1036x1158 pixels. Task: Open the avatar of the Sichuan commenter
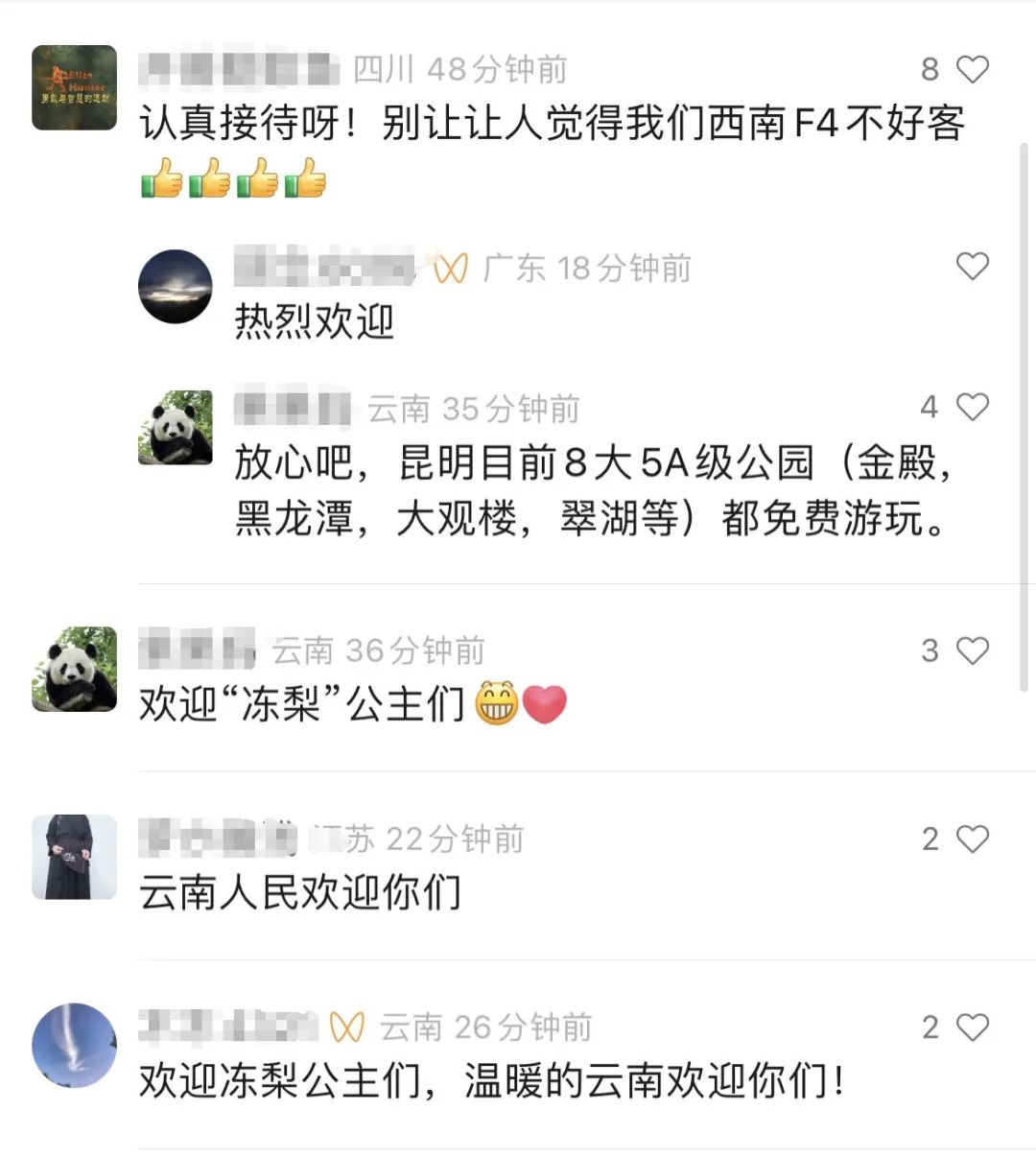(x=74, y=87)
